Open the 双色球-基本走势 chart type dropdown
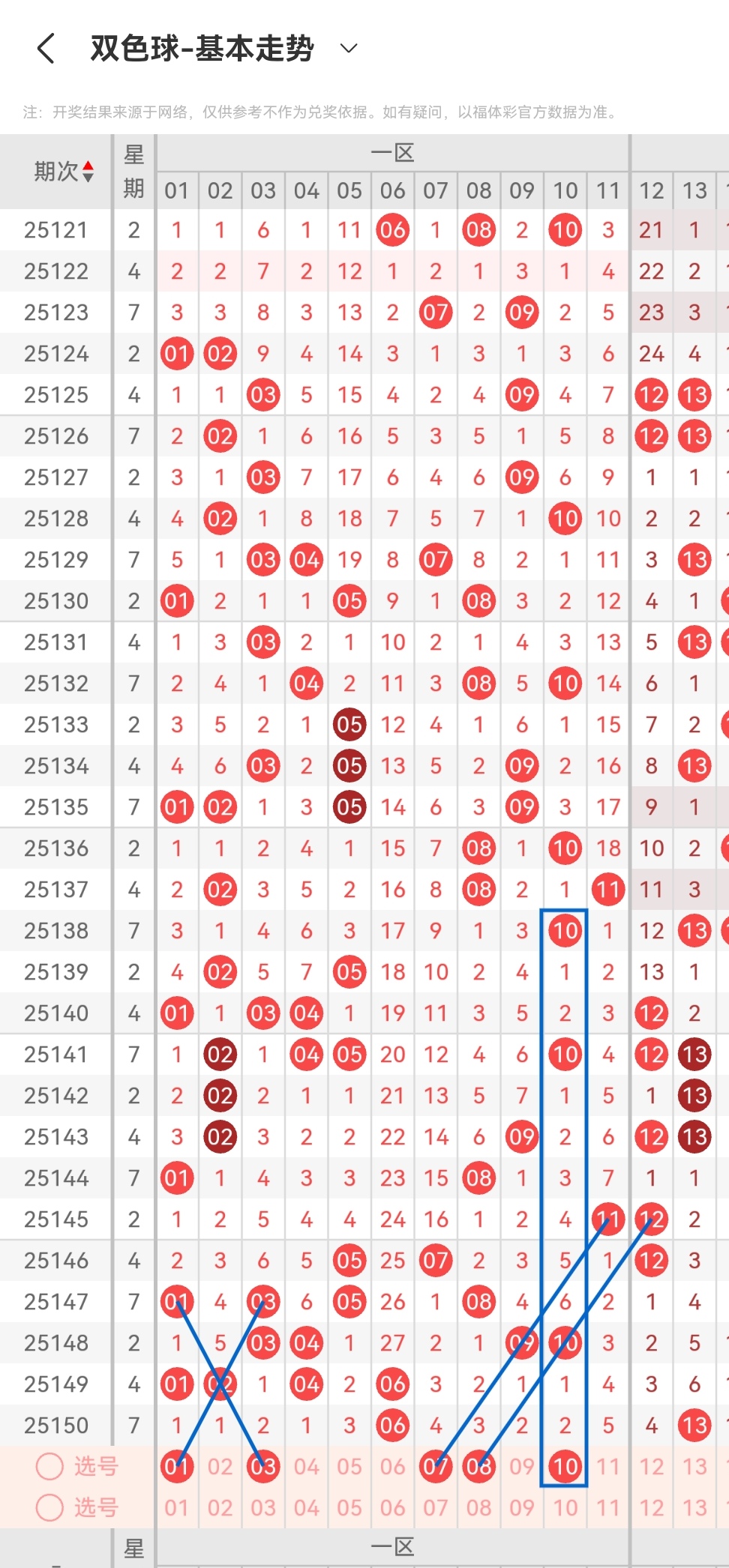 click(349, 49)
